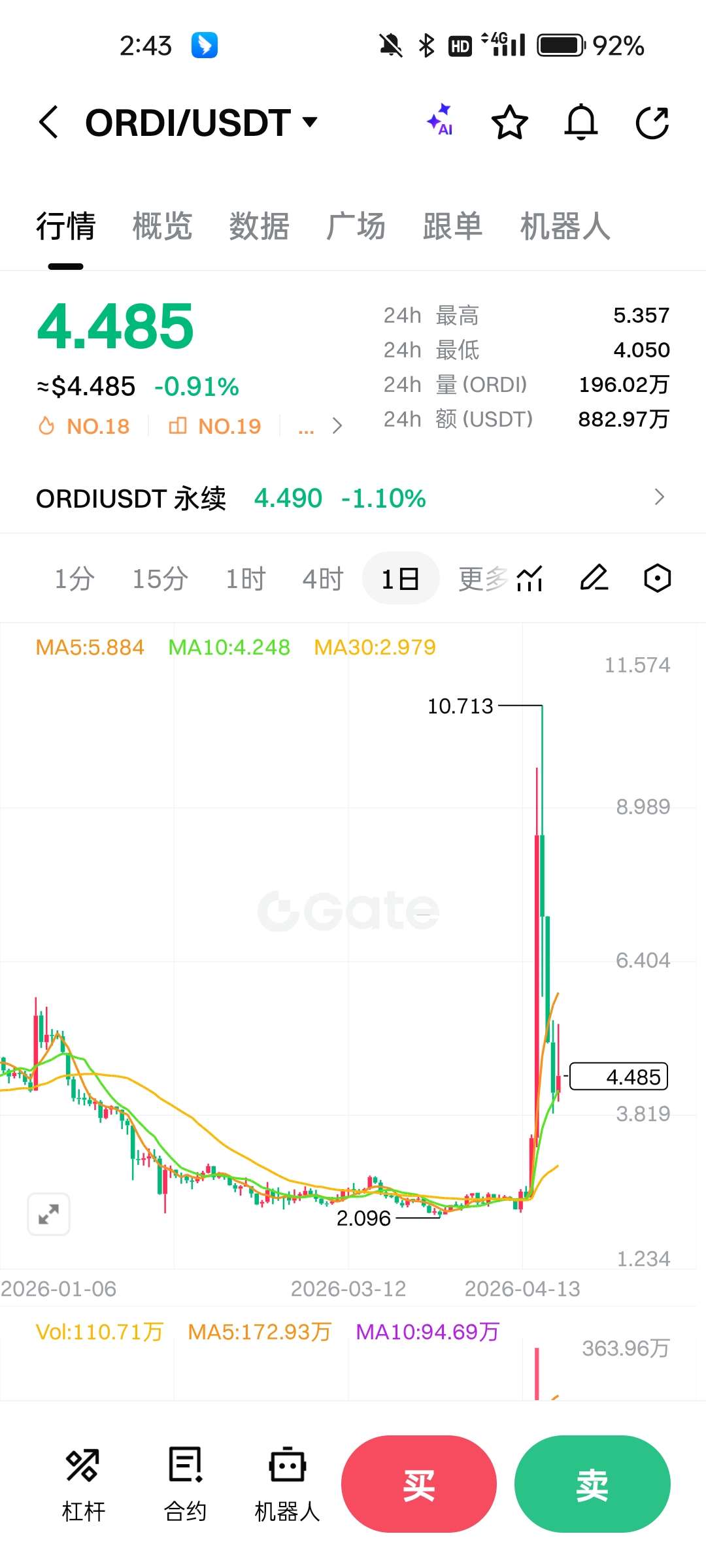
Task: Set a price alert bell
Action: pyautogui.click(x=580, y=122)
